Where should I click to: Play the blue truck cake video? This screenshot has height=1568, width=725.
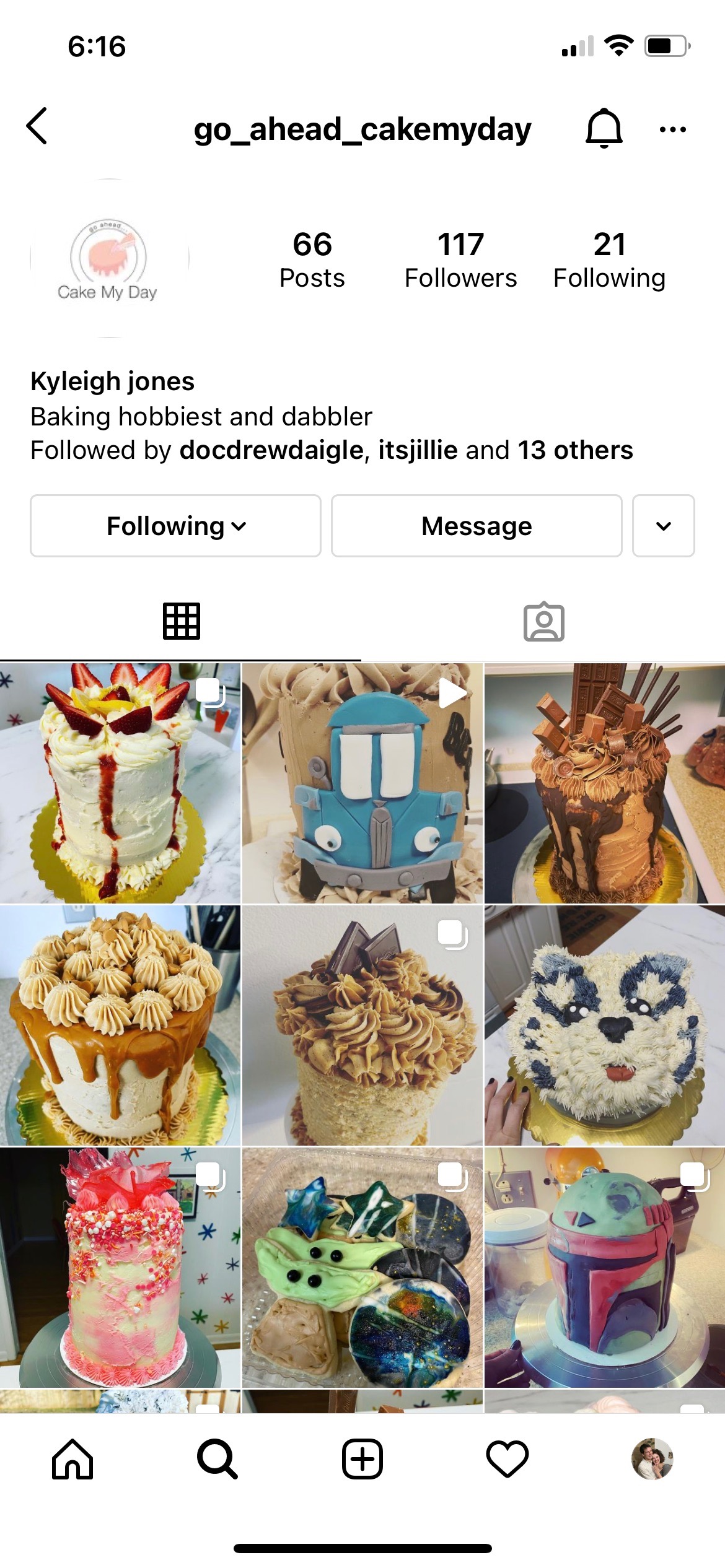click(x=362, y=783)
